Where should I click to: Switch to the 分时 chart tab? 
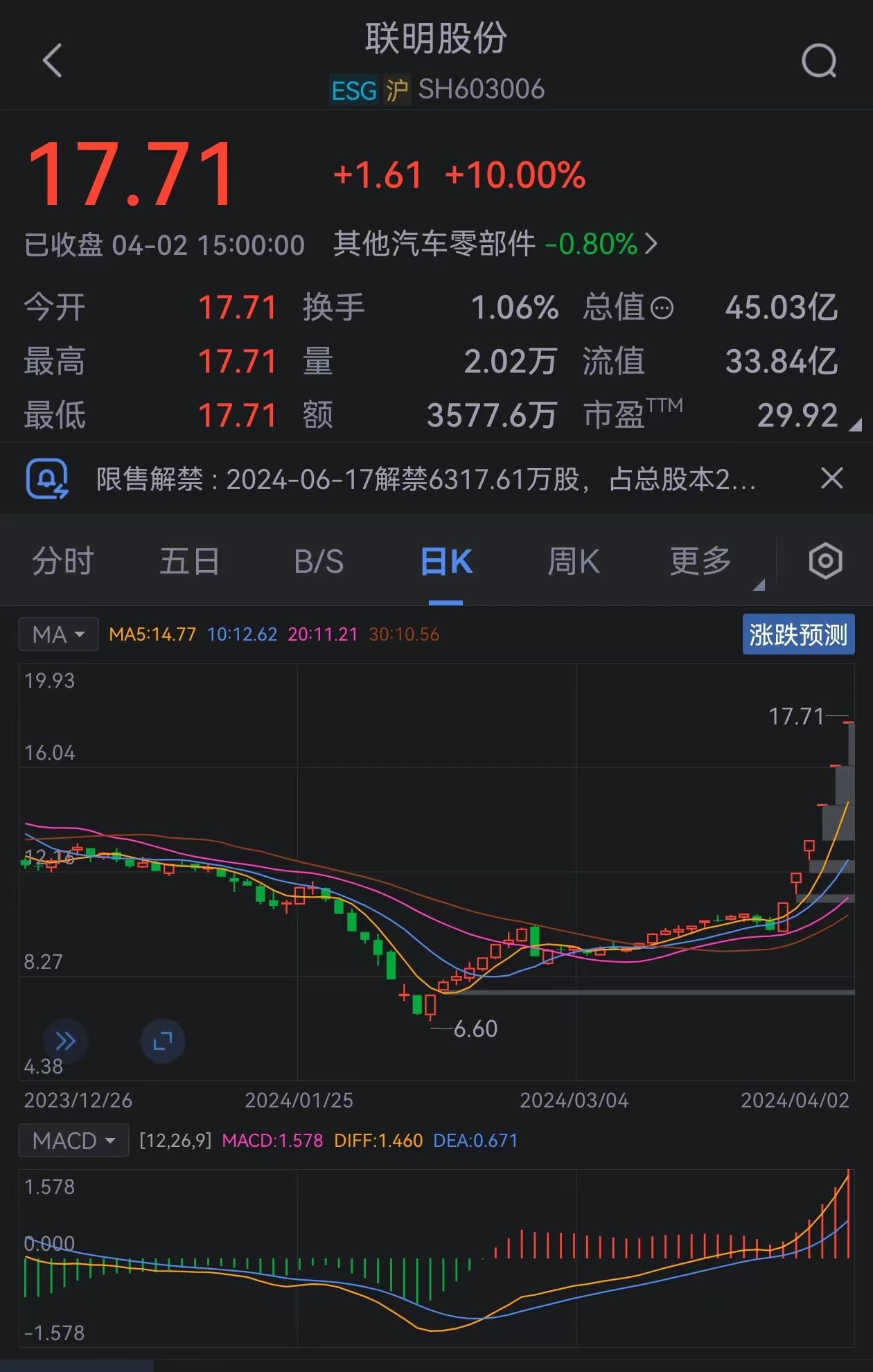point(63,561)
